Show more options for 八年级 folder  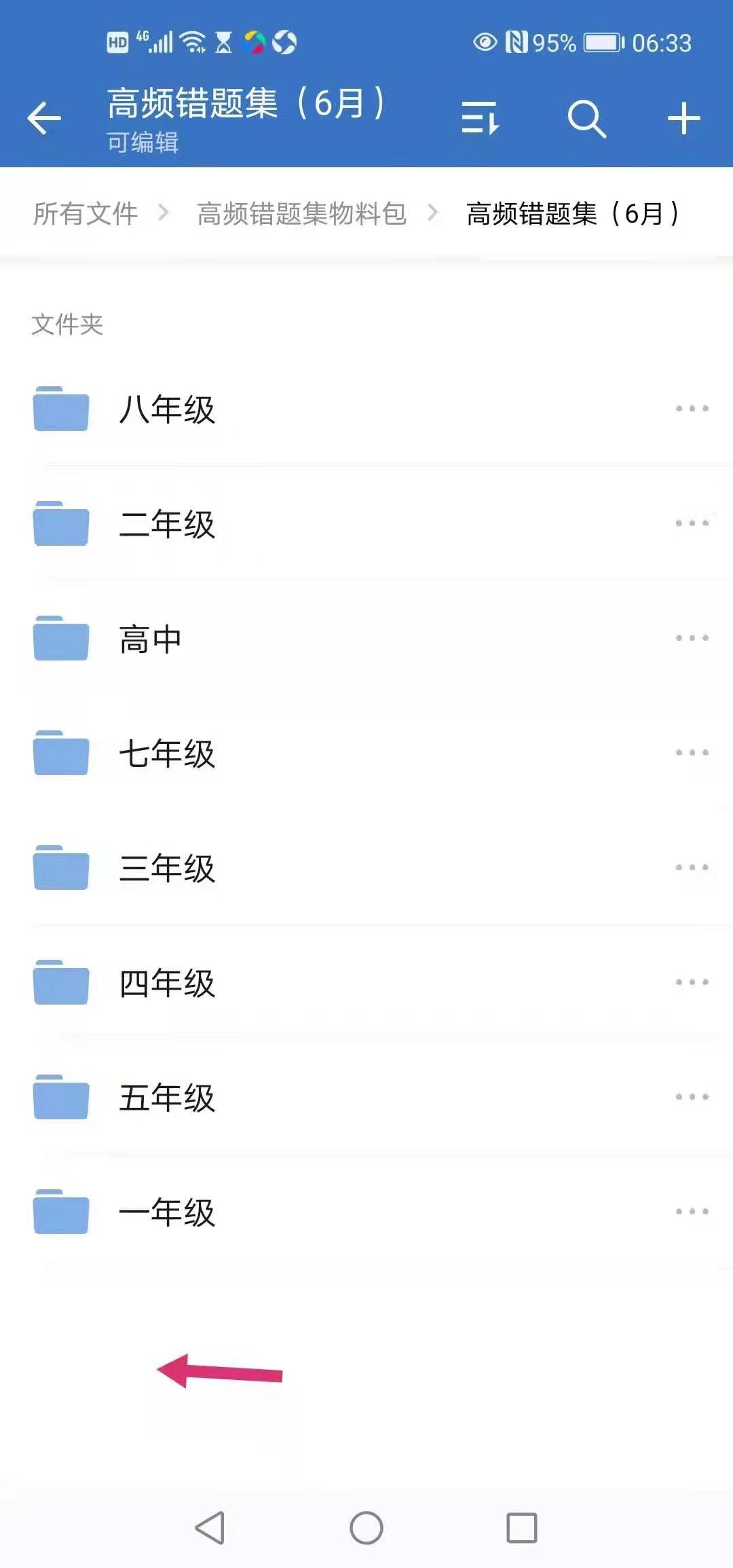[692, 409]
